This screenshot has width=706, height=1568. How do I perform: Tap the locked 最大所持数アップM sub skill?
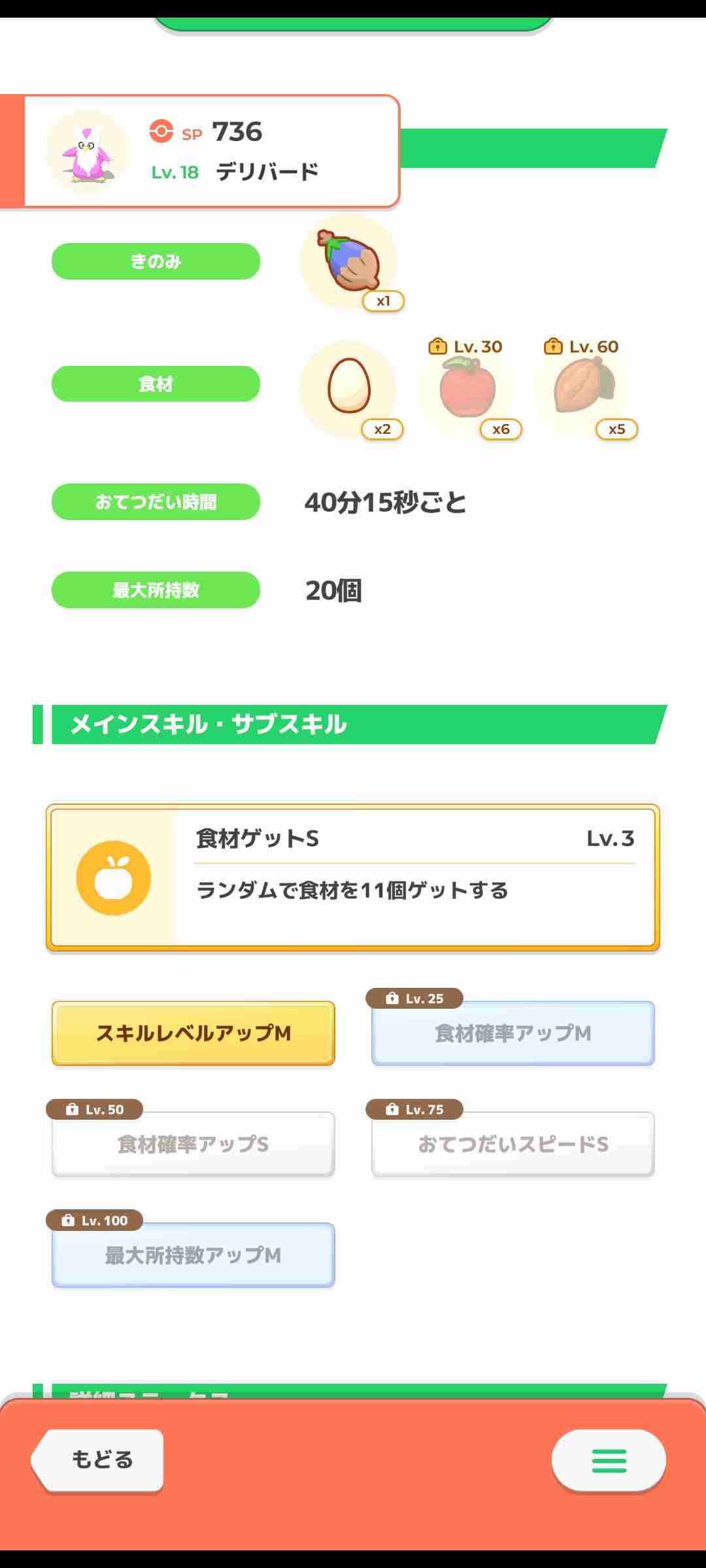pos(193,1256)
